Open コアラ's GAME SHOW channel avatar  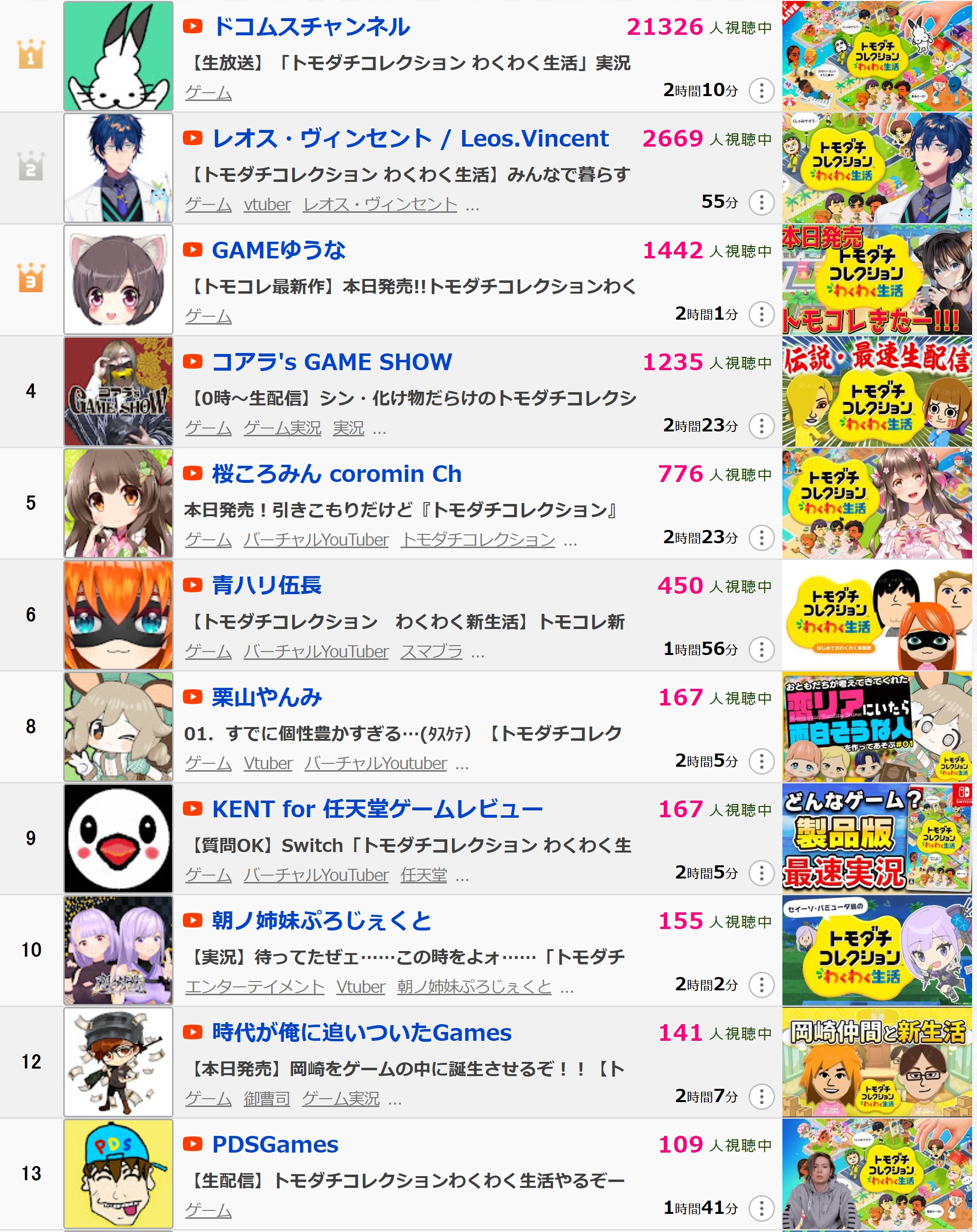[118, 391]
